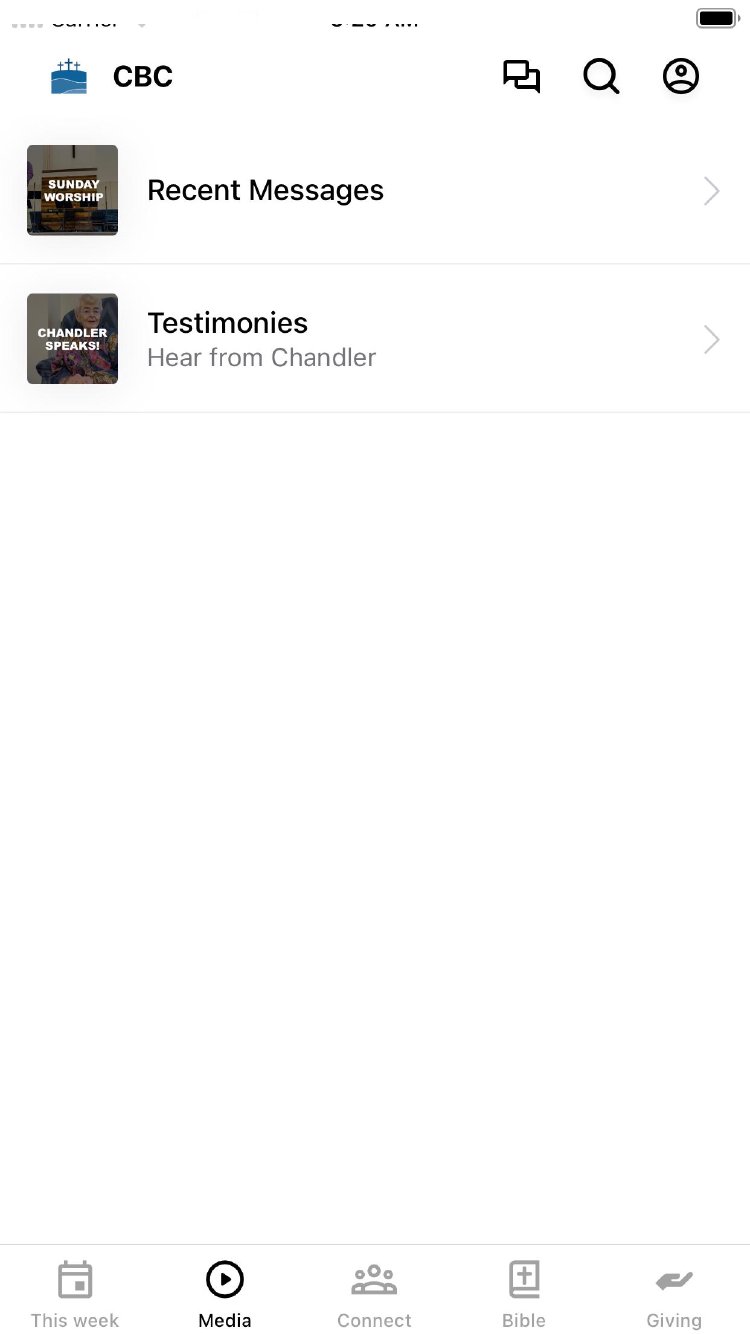
Task: Open the Testimonies row
Action: point(375,339)
